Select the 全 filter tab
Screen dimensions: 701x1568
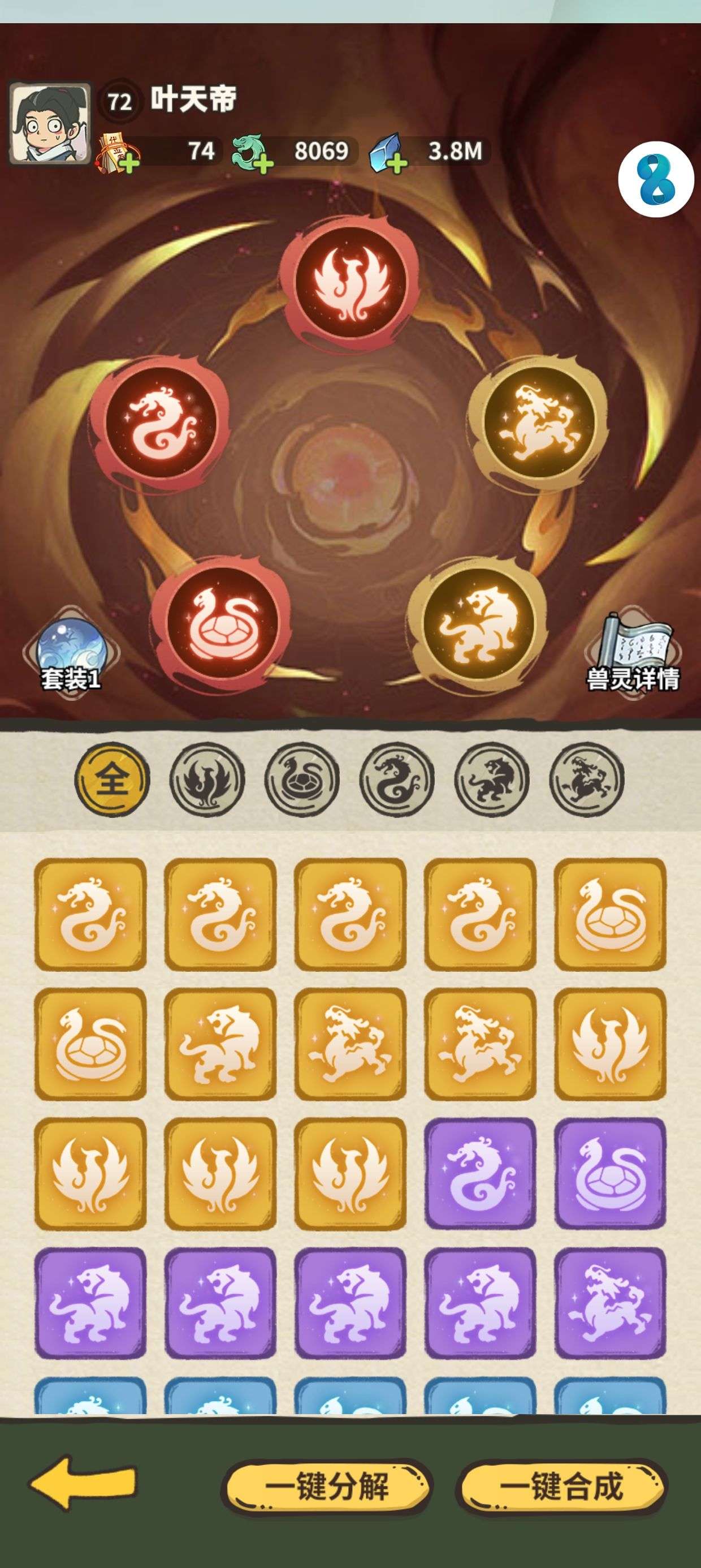click(x=112, y=779)
